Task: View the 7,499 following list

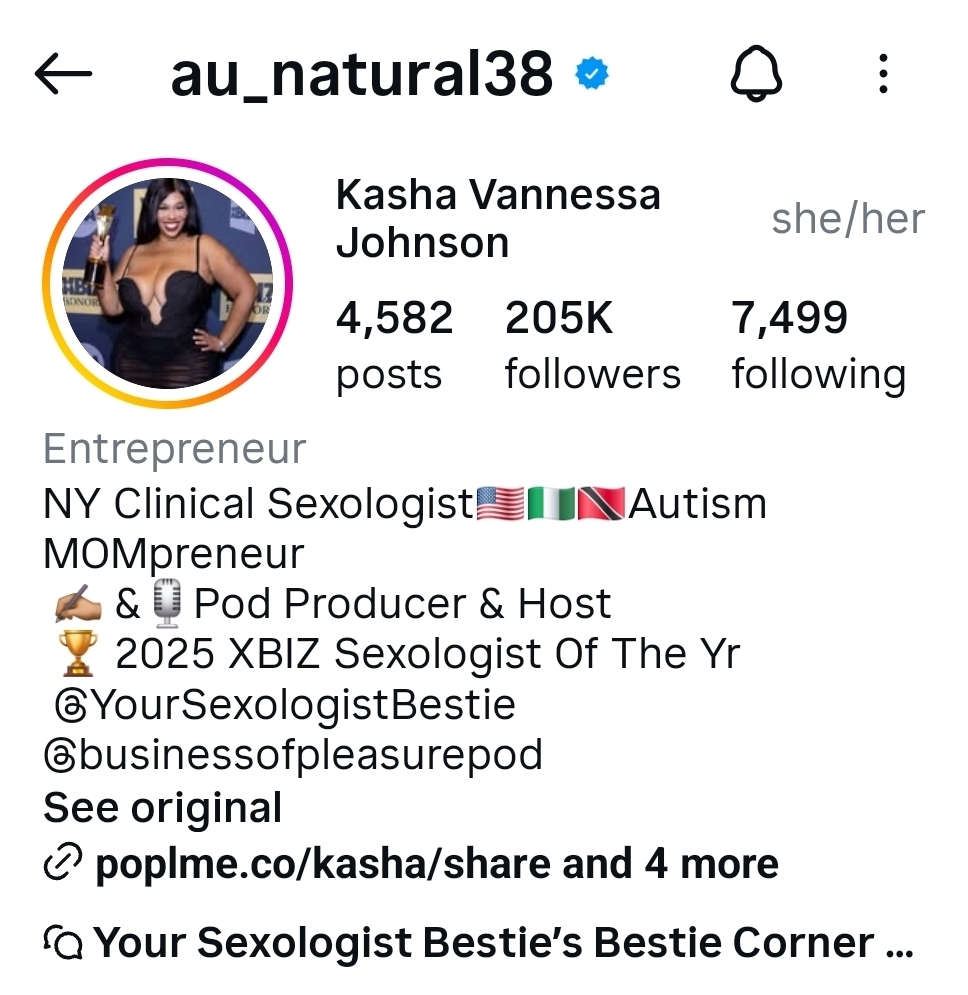Action: click(818, 345)
